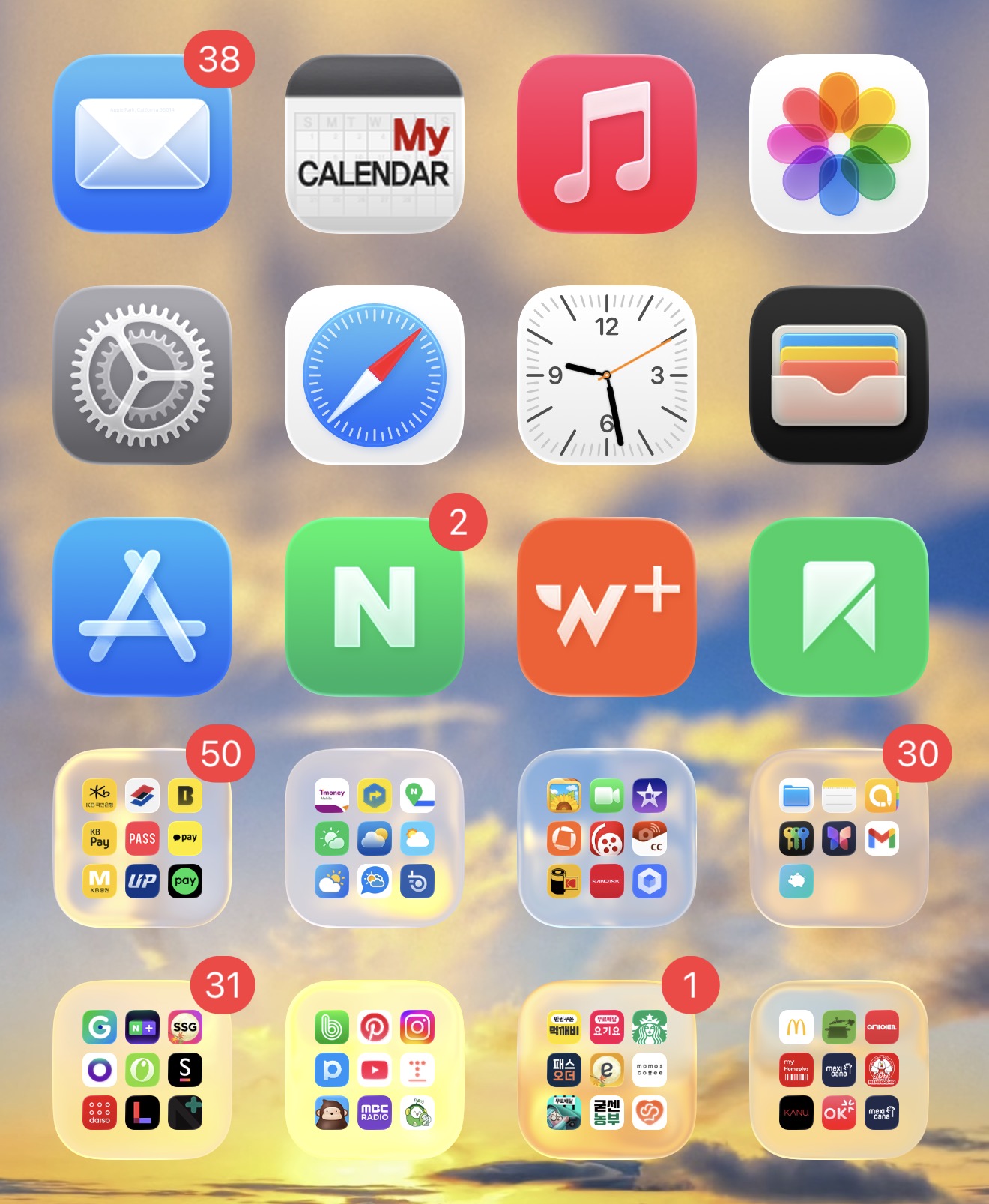Open the Mail app with 38 unread
The width and height of the screenshot is (989, 1204).
pos(142,143)
